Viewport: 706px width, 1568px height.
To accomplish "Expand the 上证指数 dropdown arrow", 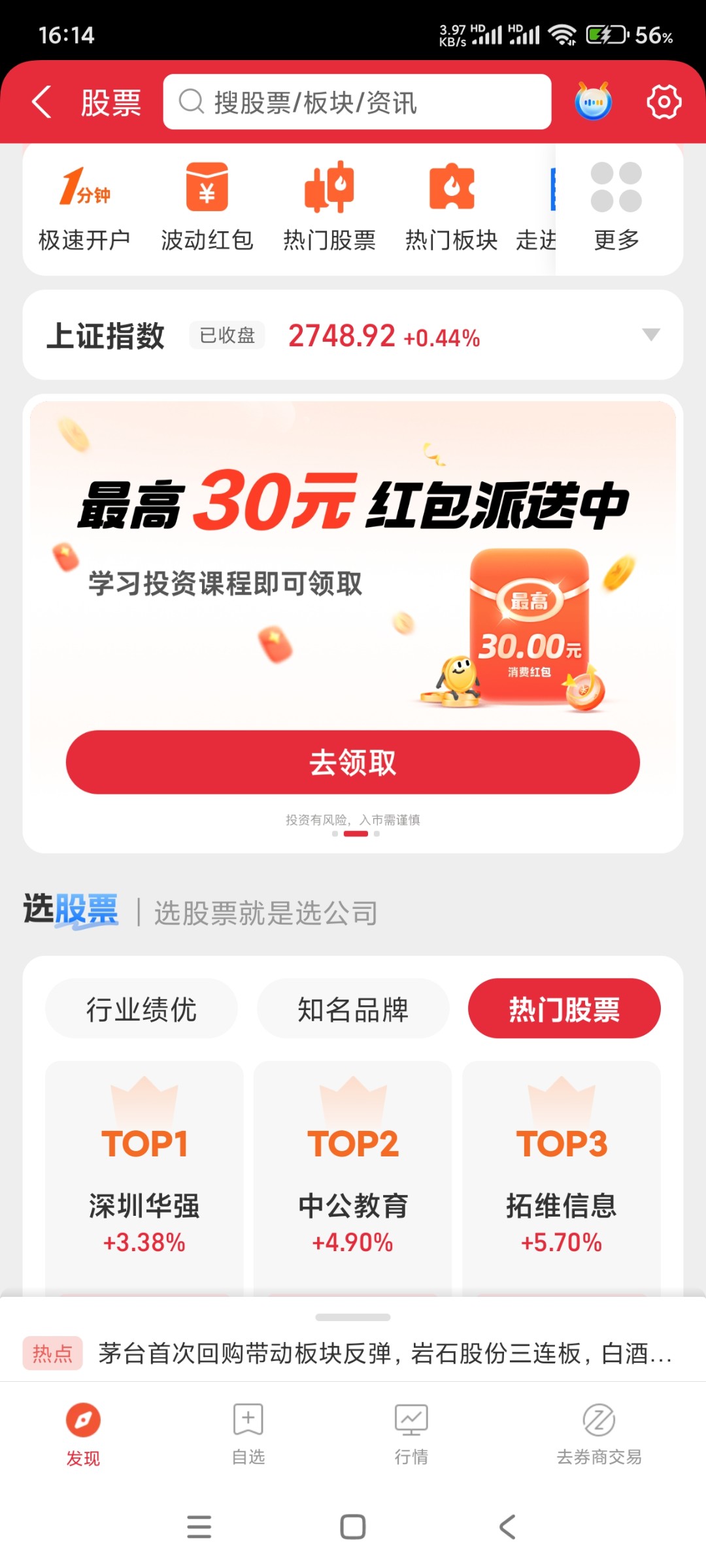I will pos(650,335).
